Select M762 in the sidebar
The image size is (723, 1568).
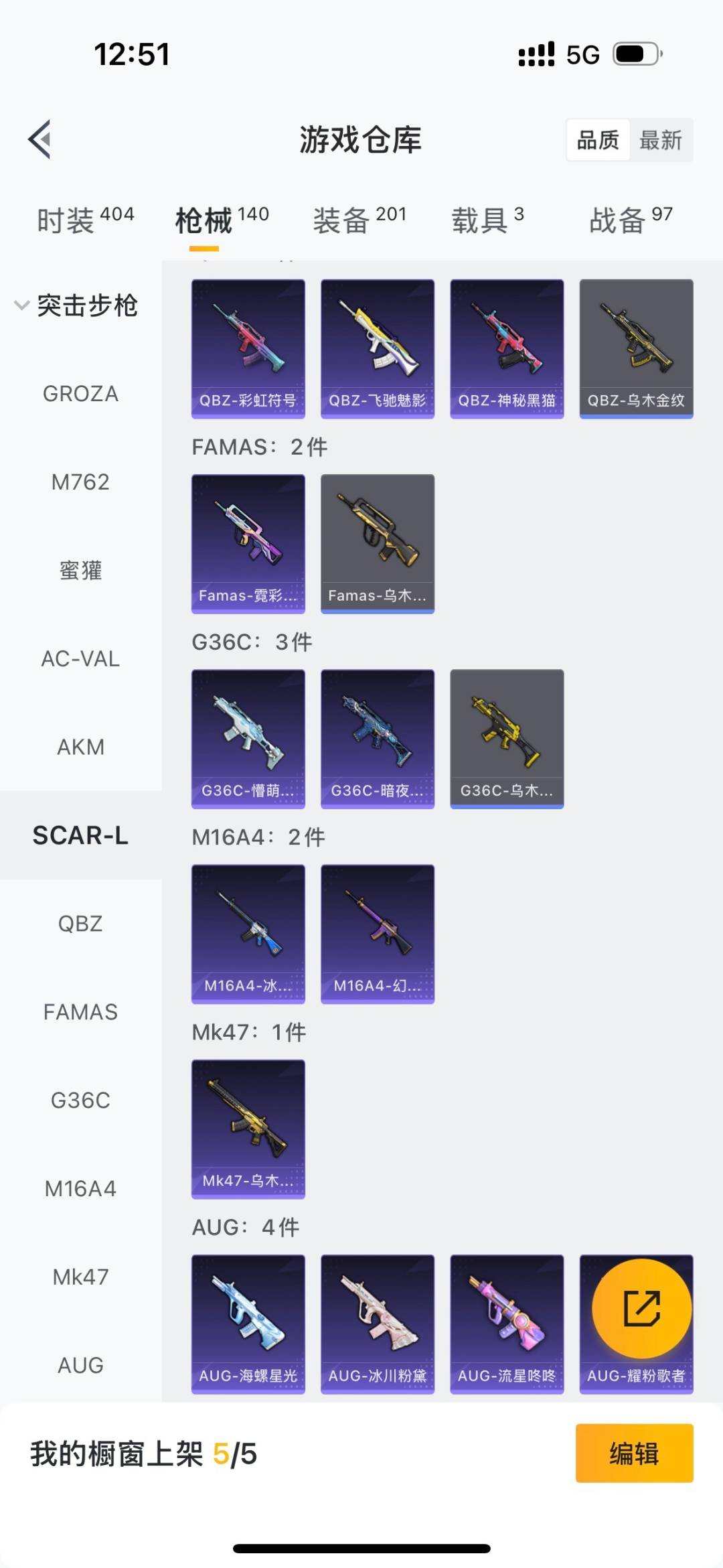click(80, 482)
